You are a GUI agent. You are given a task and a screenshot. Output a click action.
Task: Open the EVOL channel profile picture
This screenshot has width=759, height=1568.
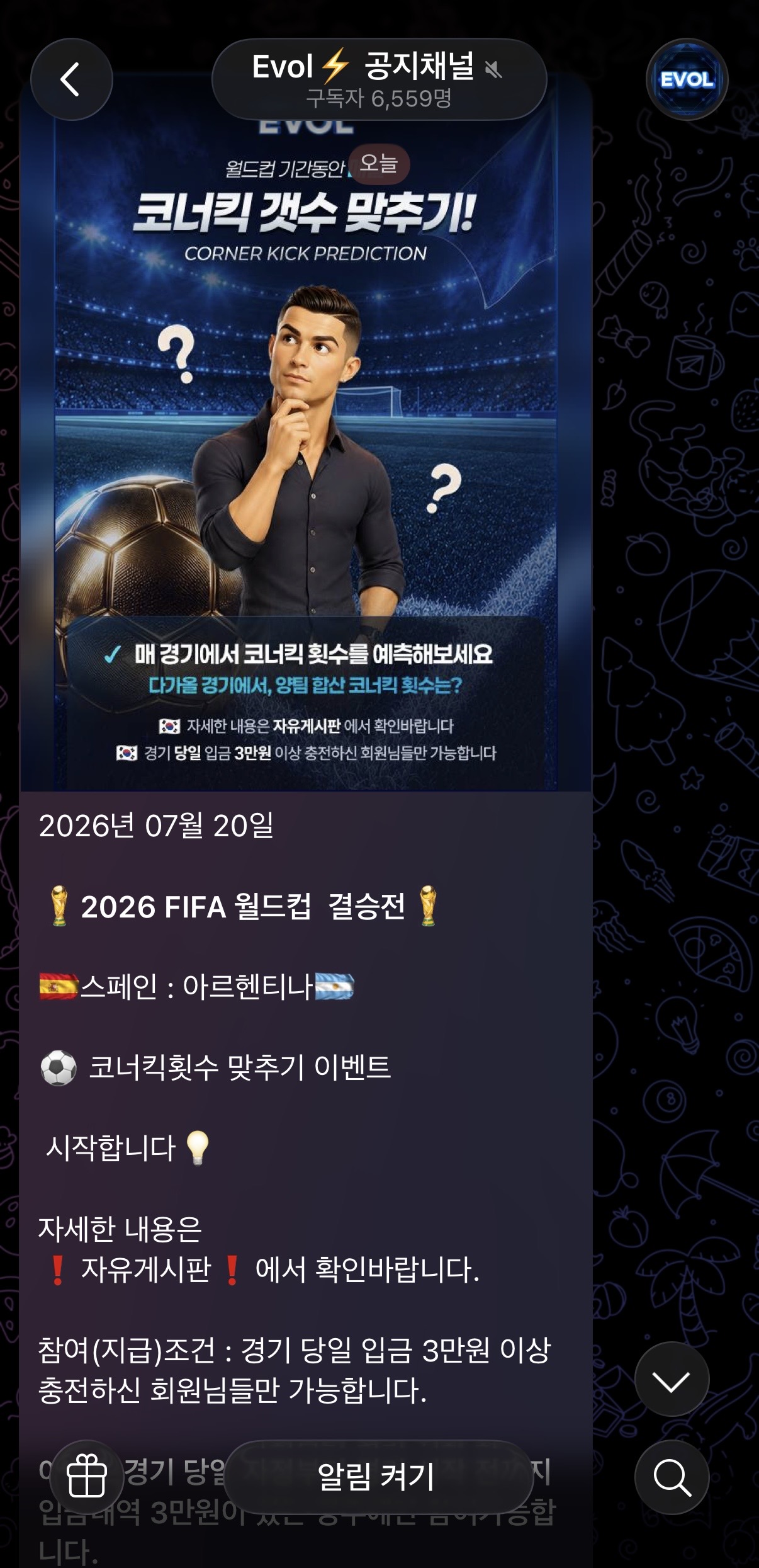tap(687, 79)
